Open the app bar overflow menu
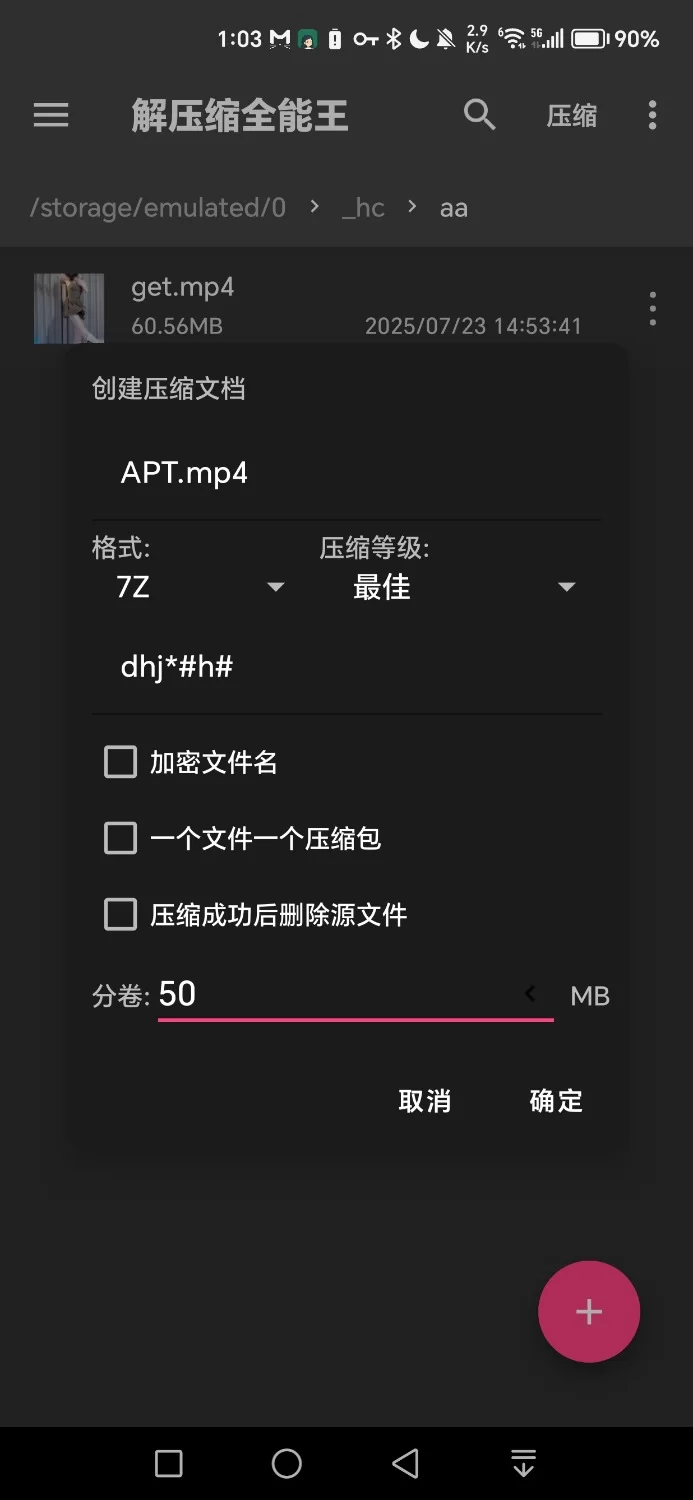 tap(652, 116)
